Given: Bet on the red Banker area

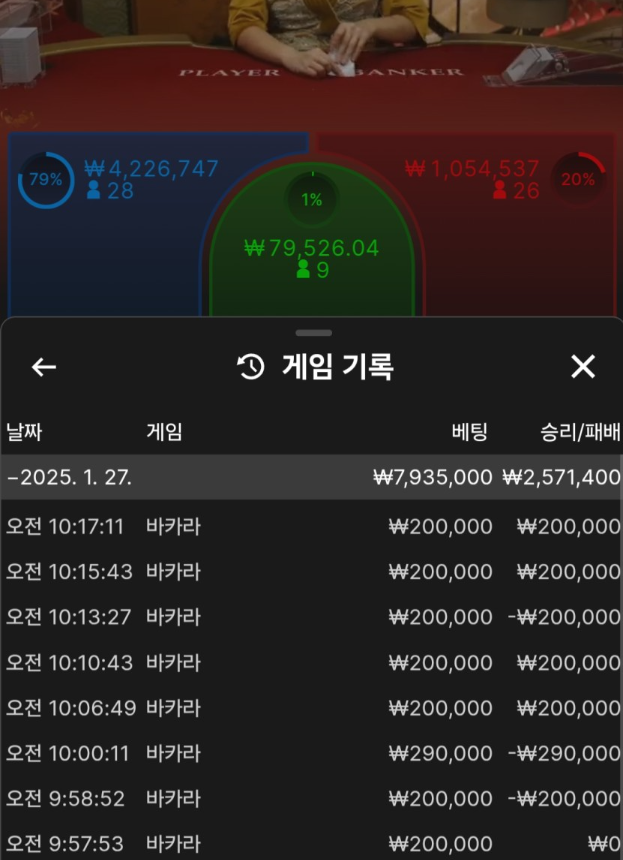Looking at the screenshot, I should pyautogui.click(x=520, y=250).
